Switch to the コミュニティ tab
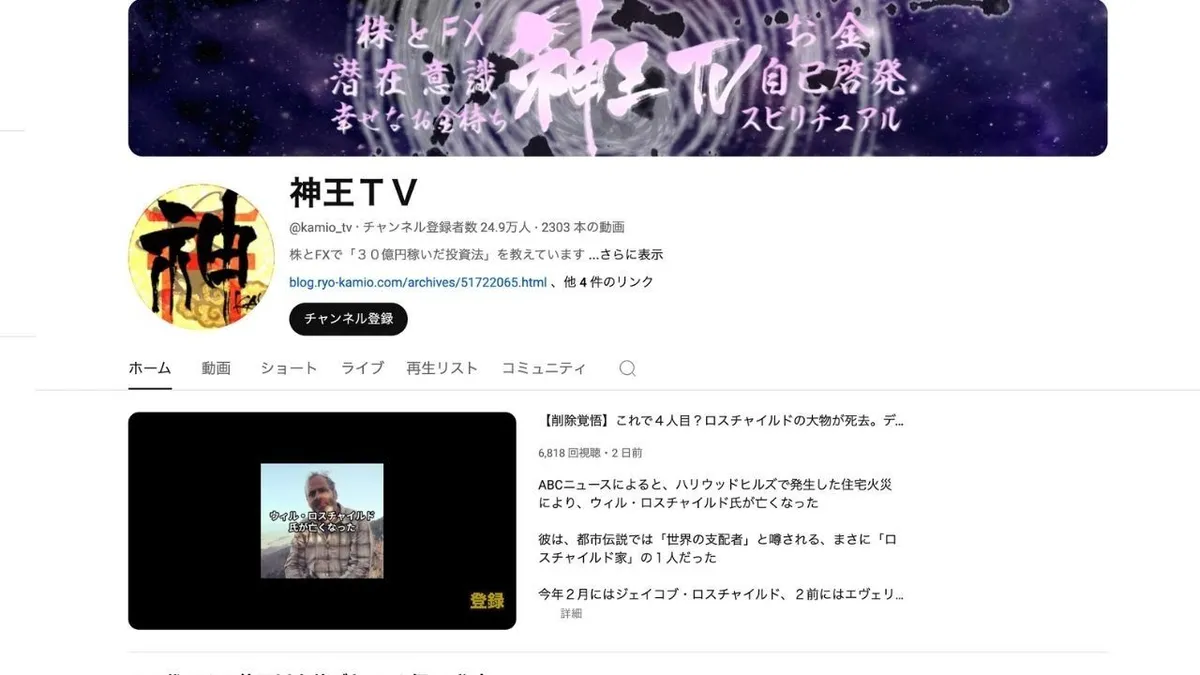This screenshot has height=675, width=1200. [544, 368]
